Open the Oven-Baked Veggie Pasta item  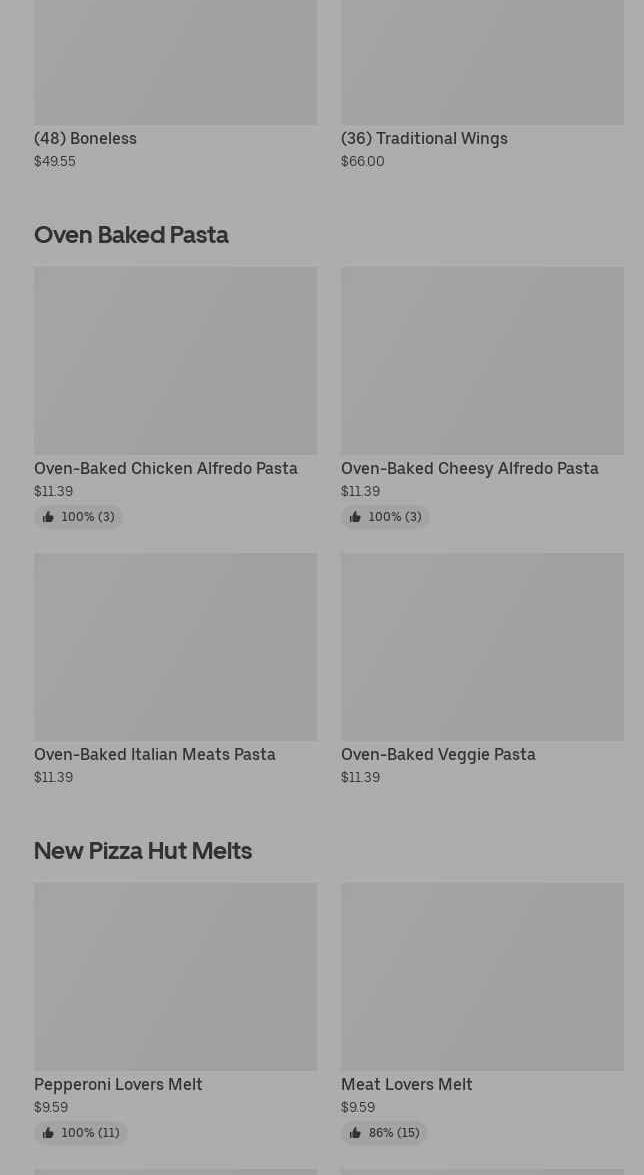[x=482, y=647]
